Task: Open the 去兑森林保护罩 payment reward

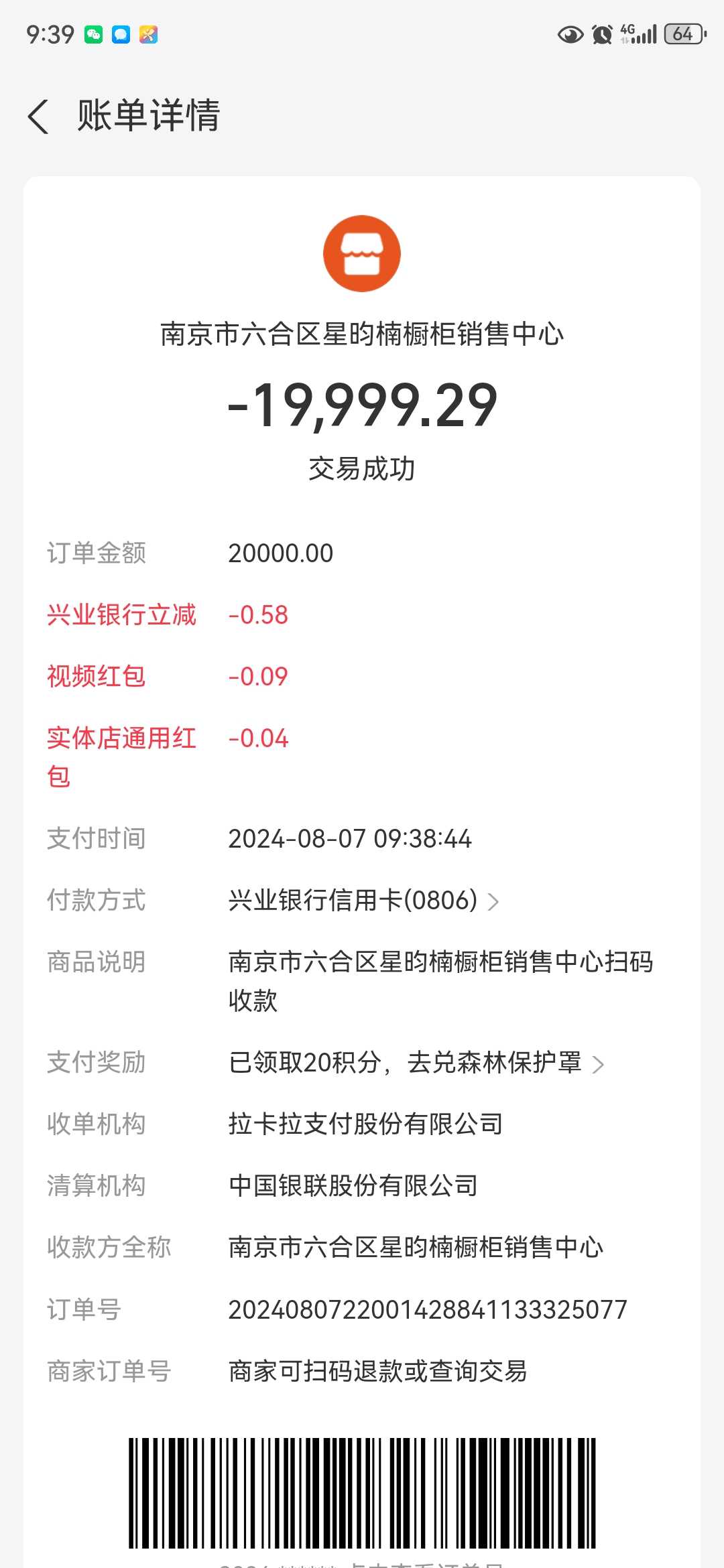Action: 416,1063
